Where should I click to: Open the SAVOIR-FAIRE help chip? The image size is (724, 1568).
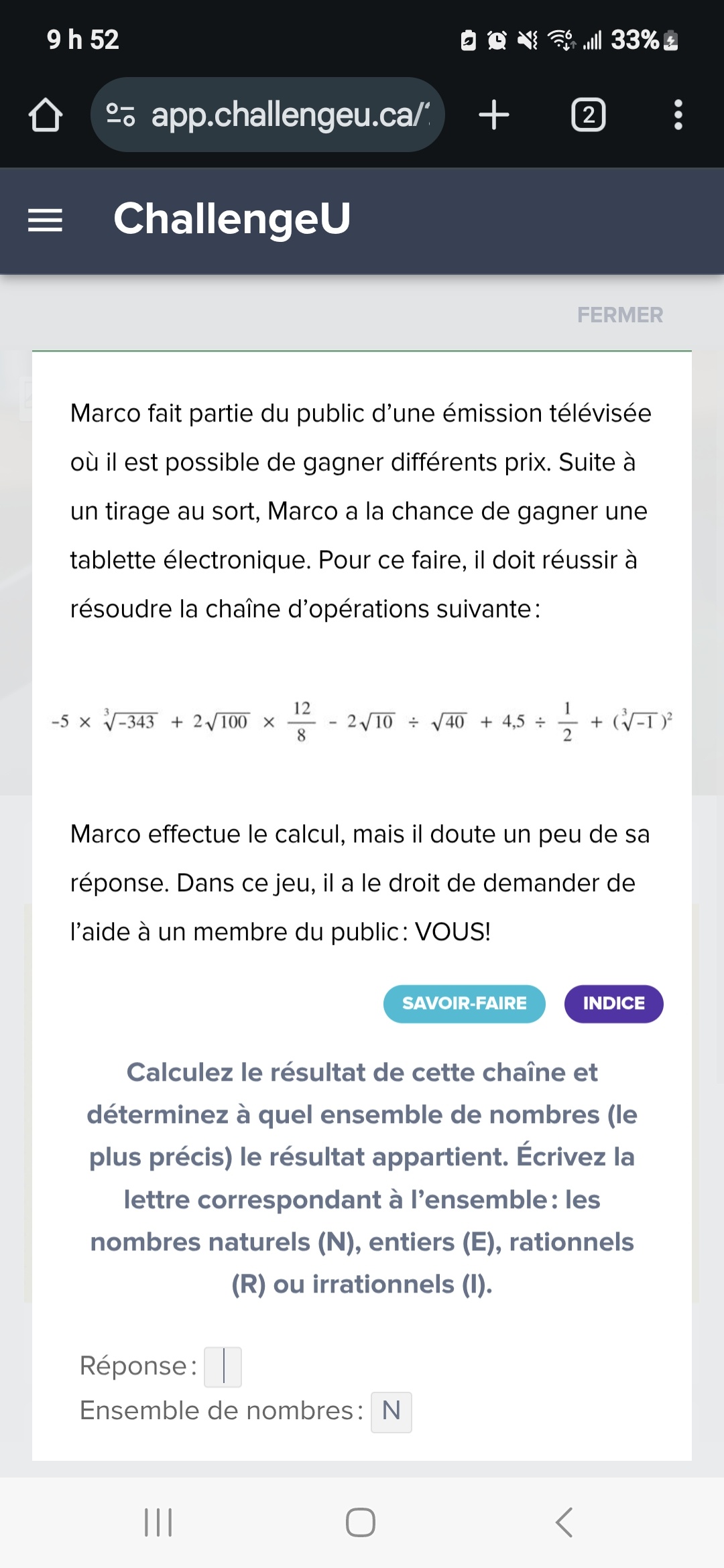pyautogui.click(x=464, y=1003)
